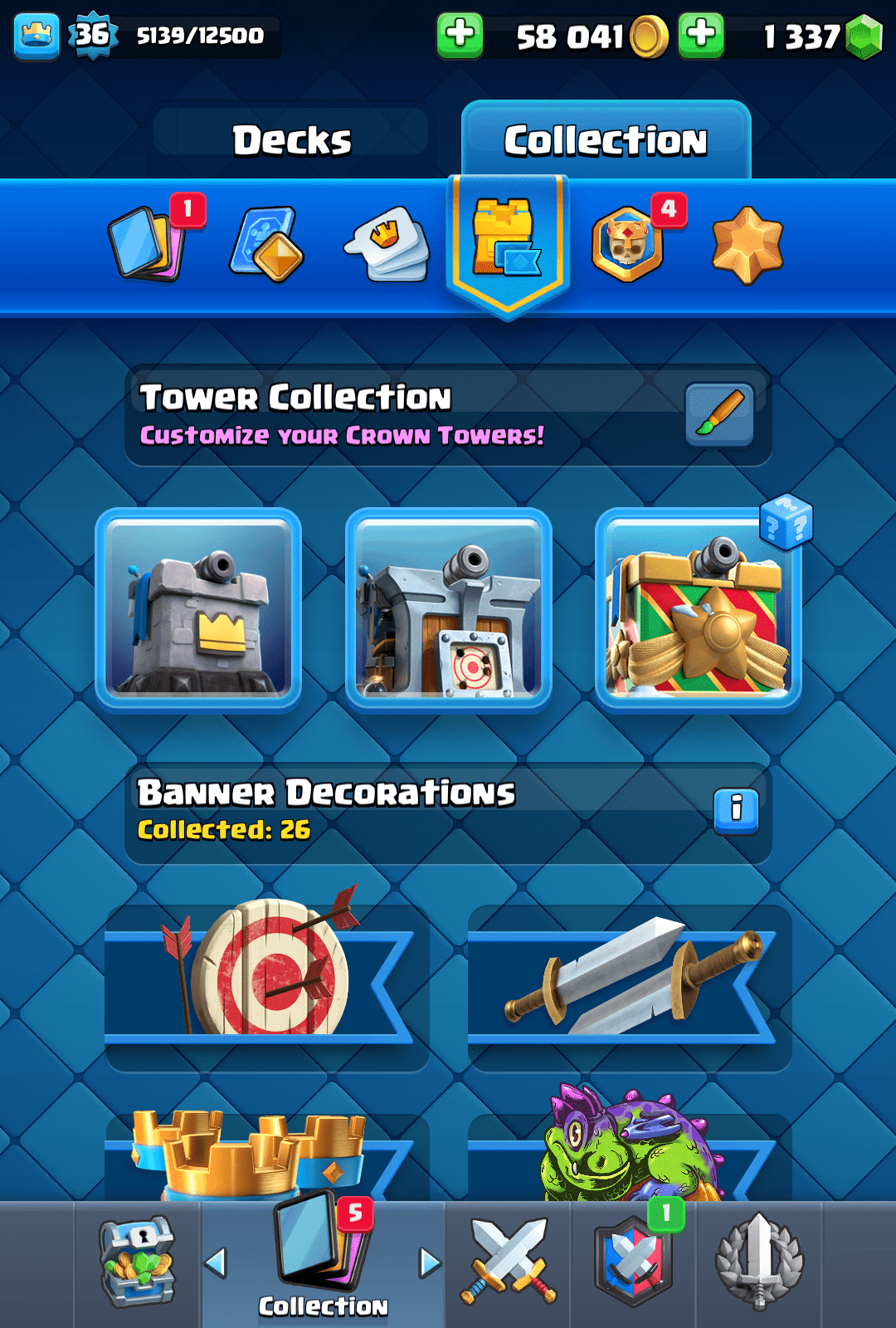Open the magic items section
Screen dimensions: 896x1328
click(x=267, y=244)
